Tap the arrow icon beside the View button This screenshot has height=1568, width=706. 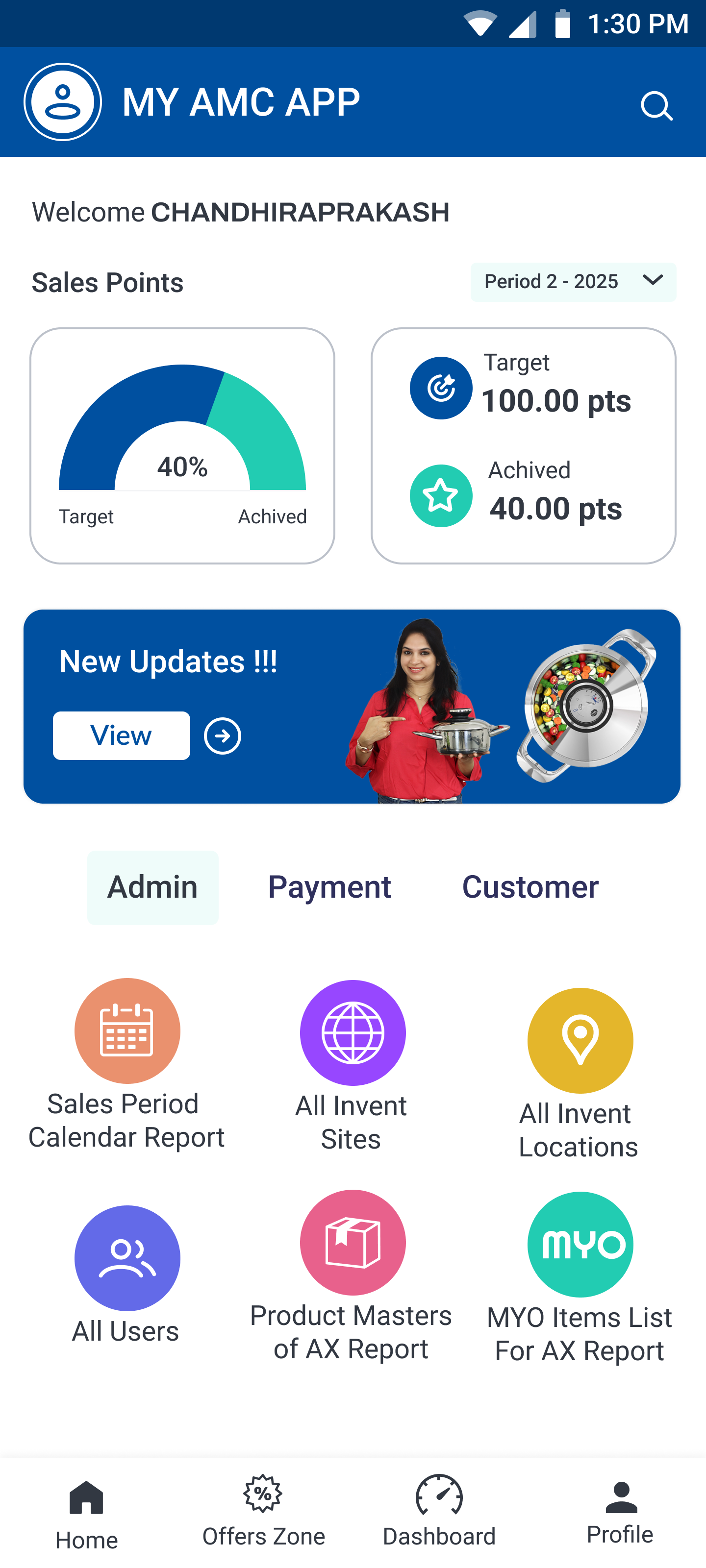pos(222,736)
